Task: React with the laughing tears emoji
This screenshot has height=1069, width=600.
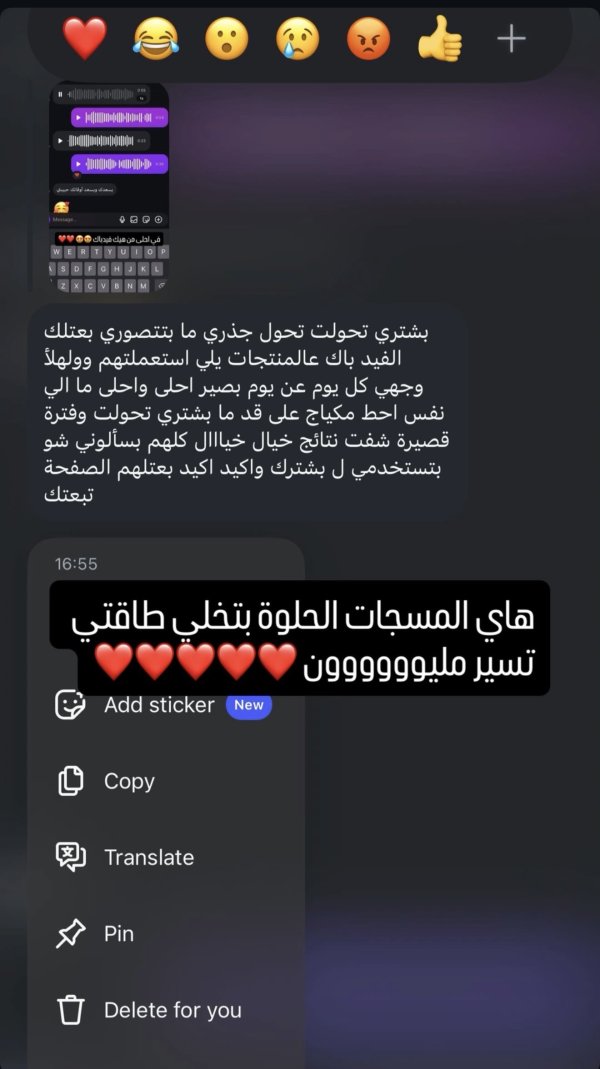Action: pos(154,39)
